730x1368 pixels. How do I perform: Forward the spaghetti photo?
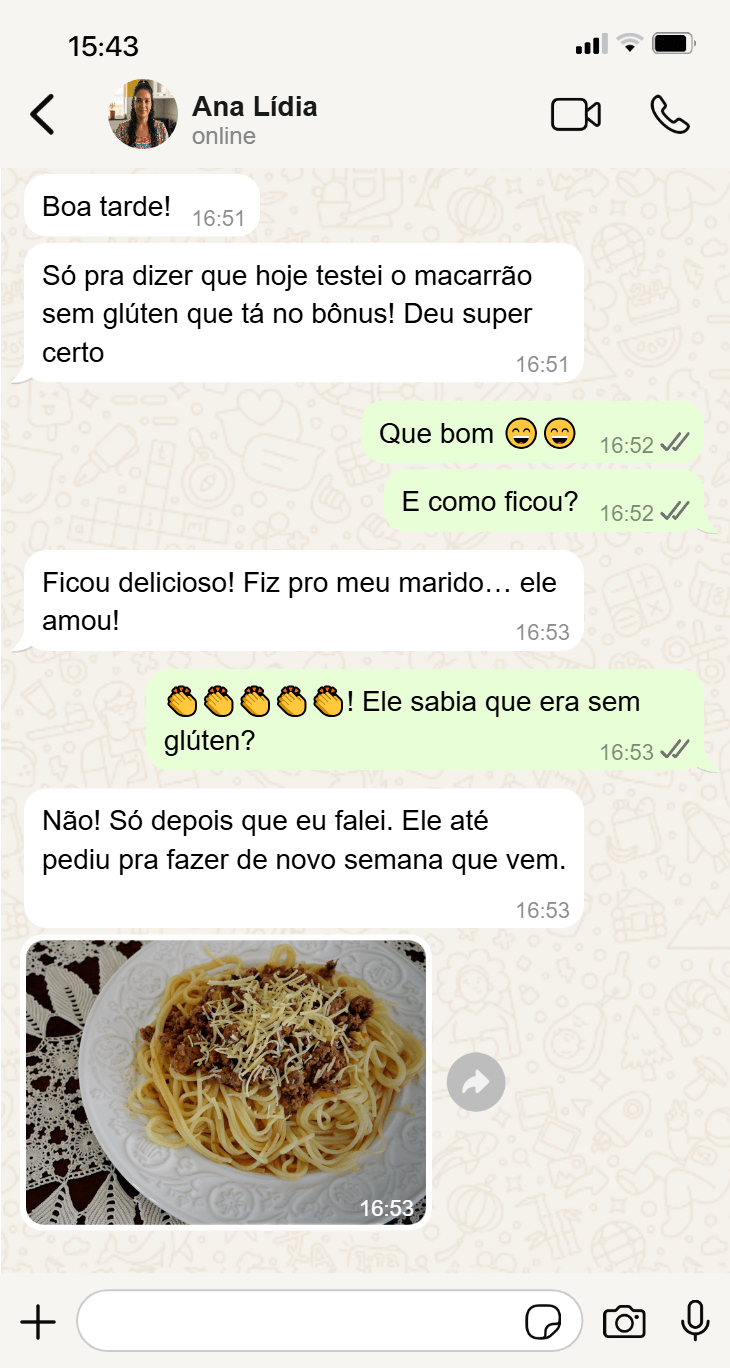tap(476, 1081)
